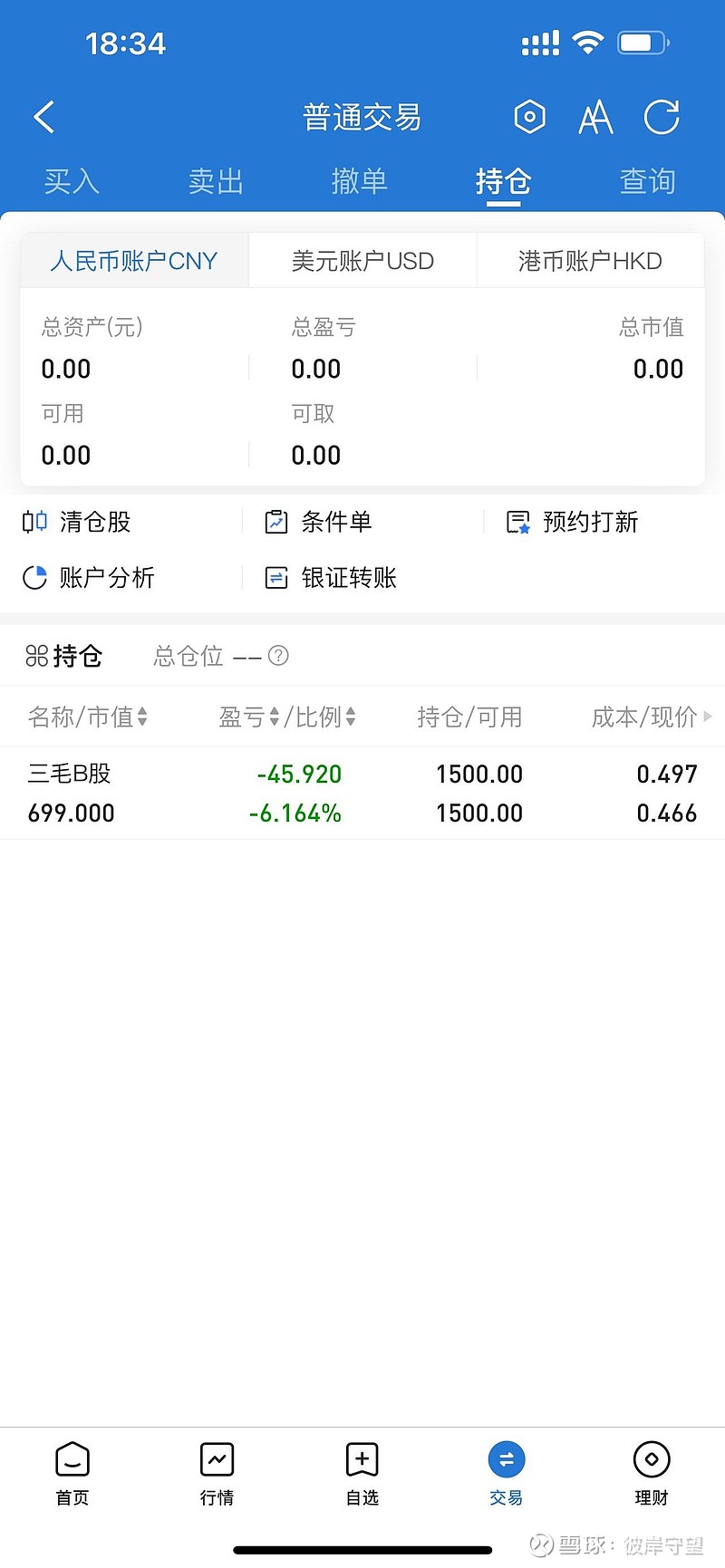Refresh the holdings page

[662, 117]
